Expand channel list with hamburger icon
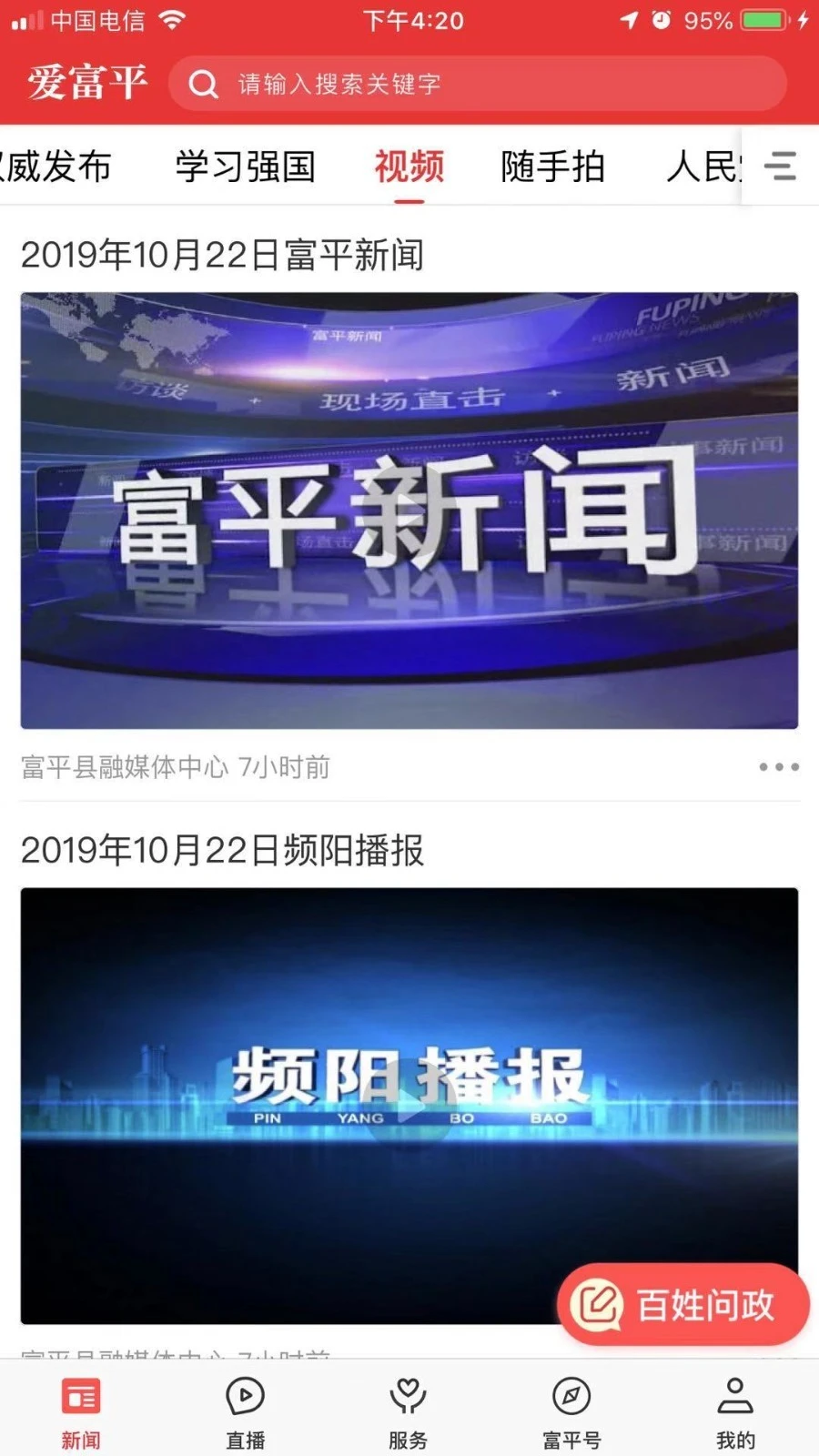This screenshot has width=819, height=1456. click(780, 167)
